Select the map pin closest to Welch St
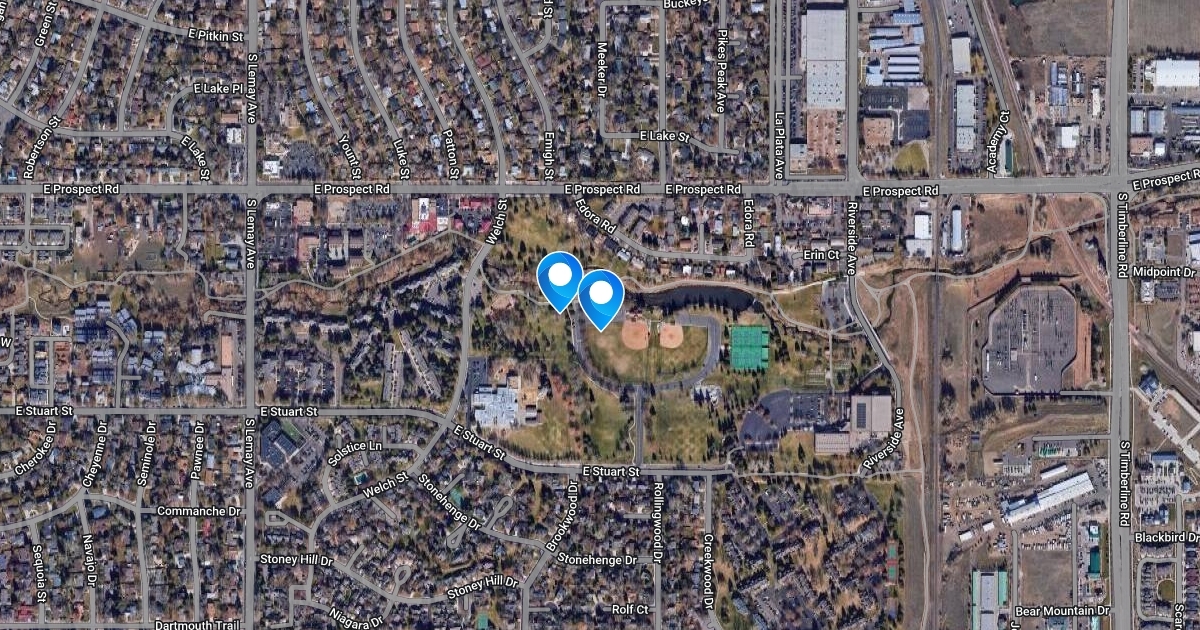 pyautogui.click(x=560, y=278)
